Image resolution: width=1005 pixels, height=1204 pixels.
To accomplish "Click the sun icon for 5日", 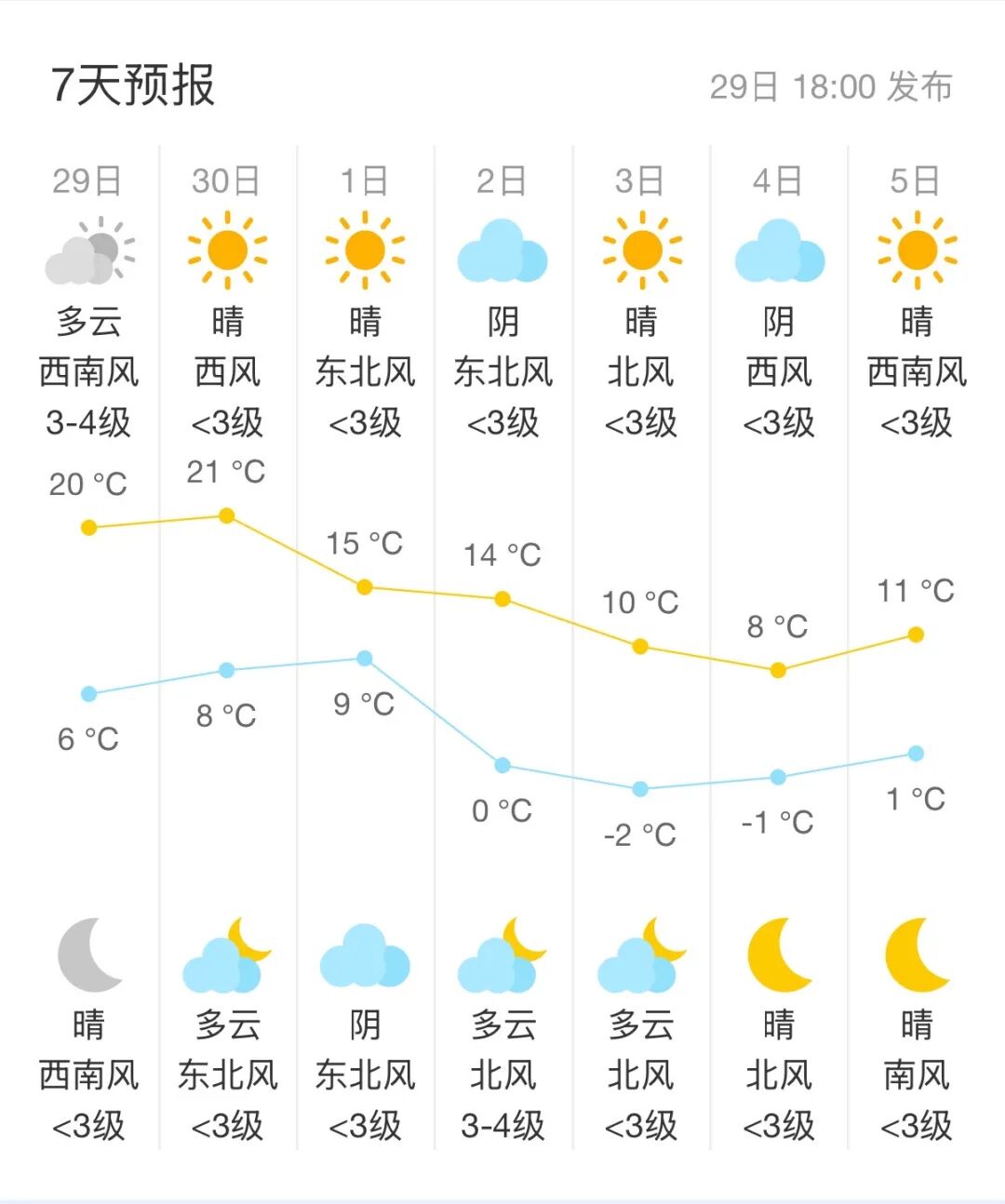I will pyautogui.click(x=917, y=249).
